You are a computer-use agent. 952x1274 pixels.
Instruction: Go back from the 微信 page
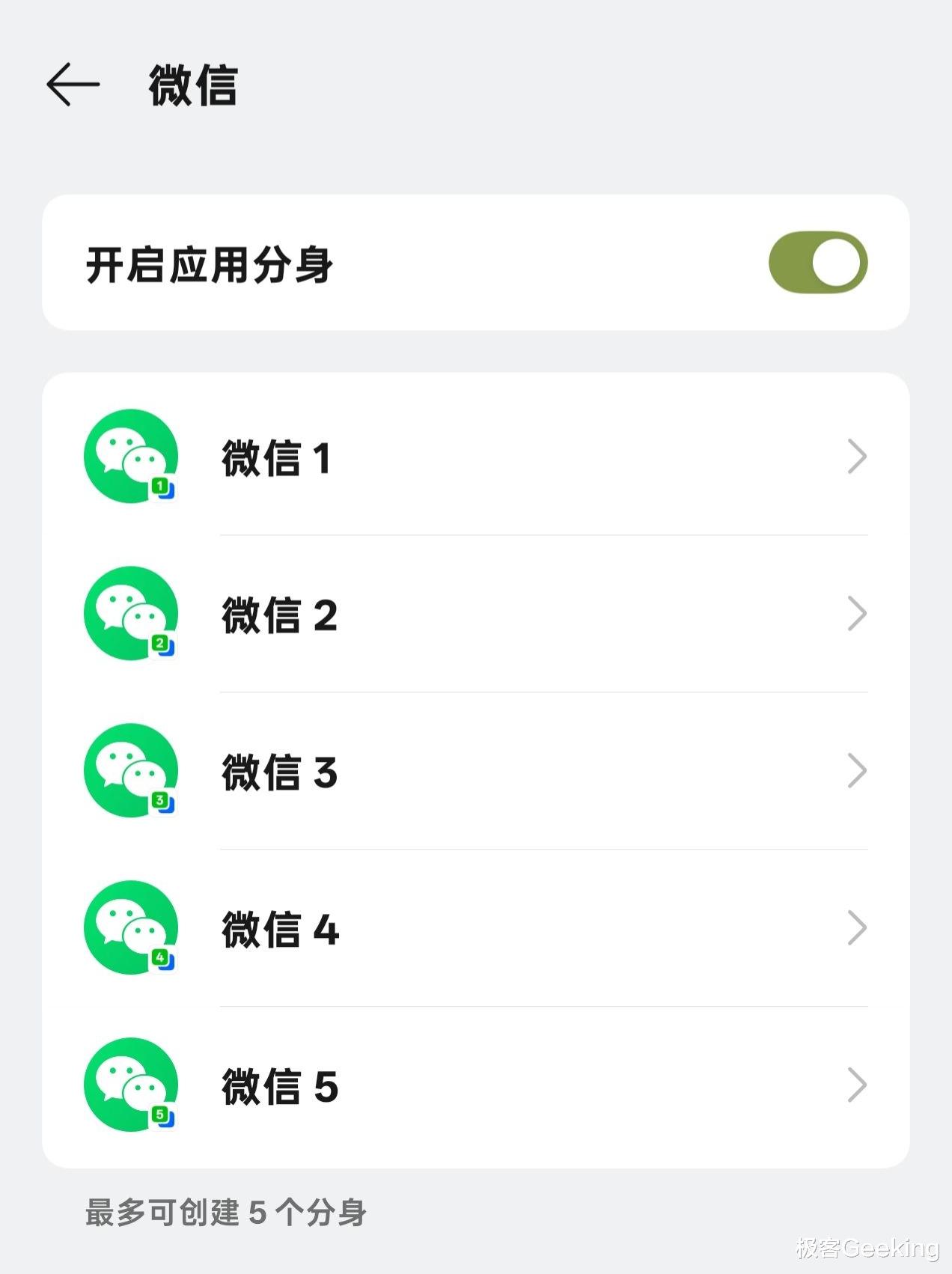pos(73,85)
